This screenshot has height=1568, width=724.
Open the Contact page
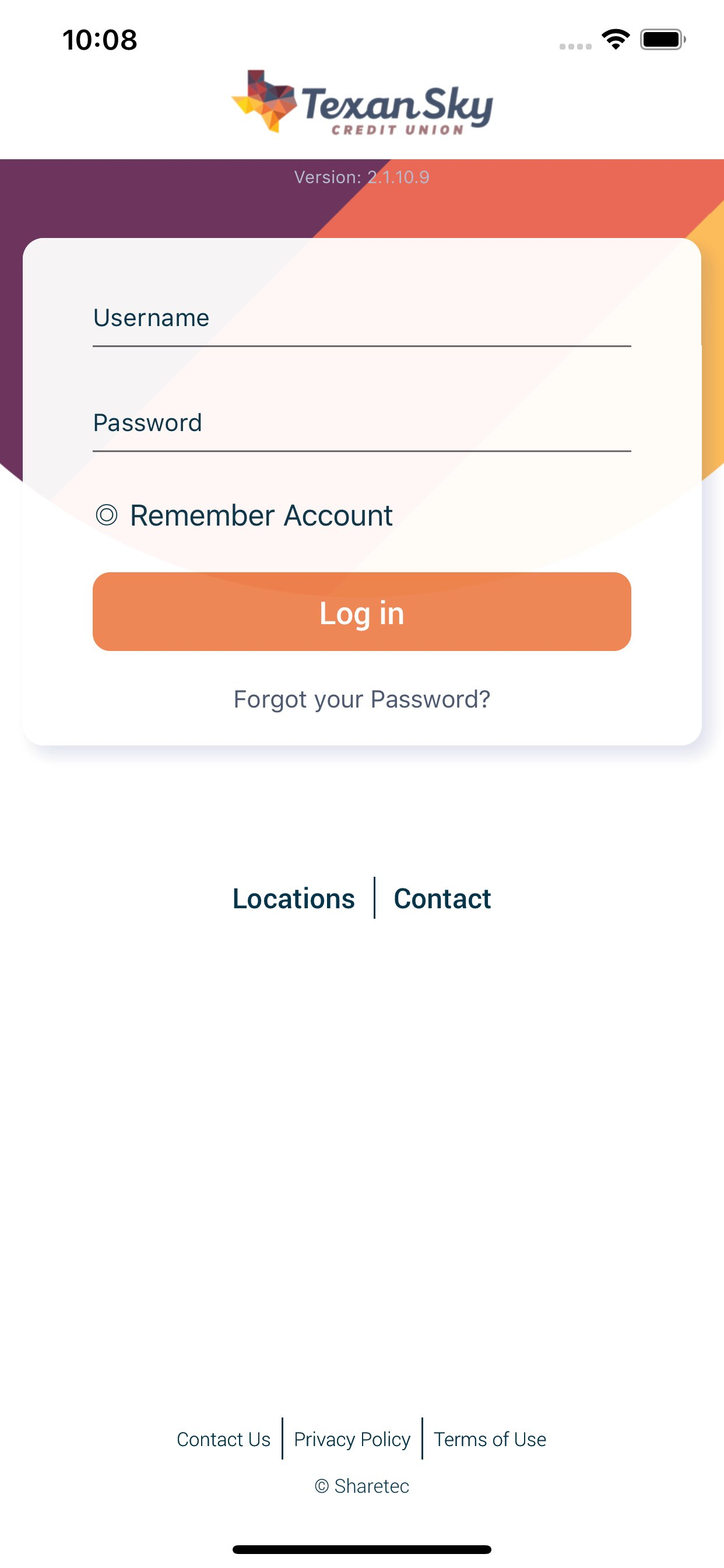(442, 898)
